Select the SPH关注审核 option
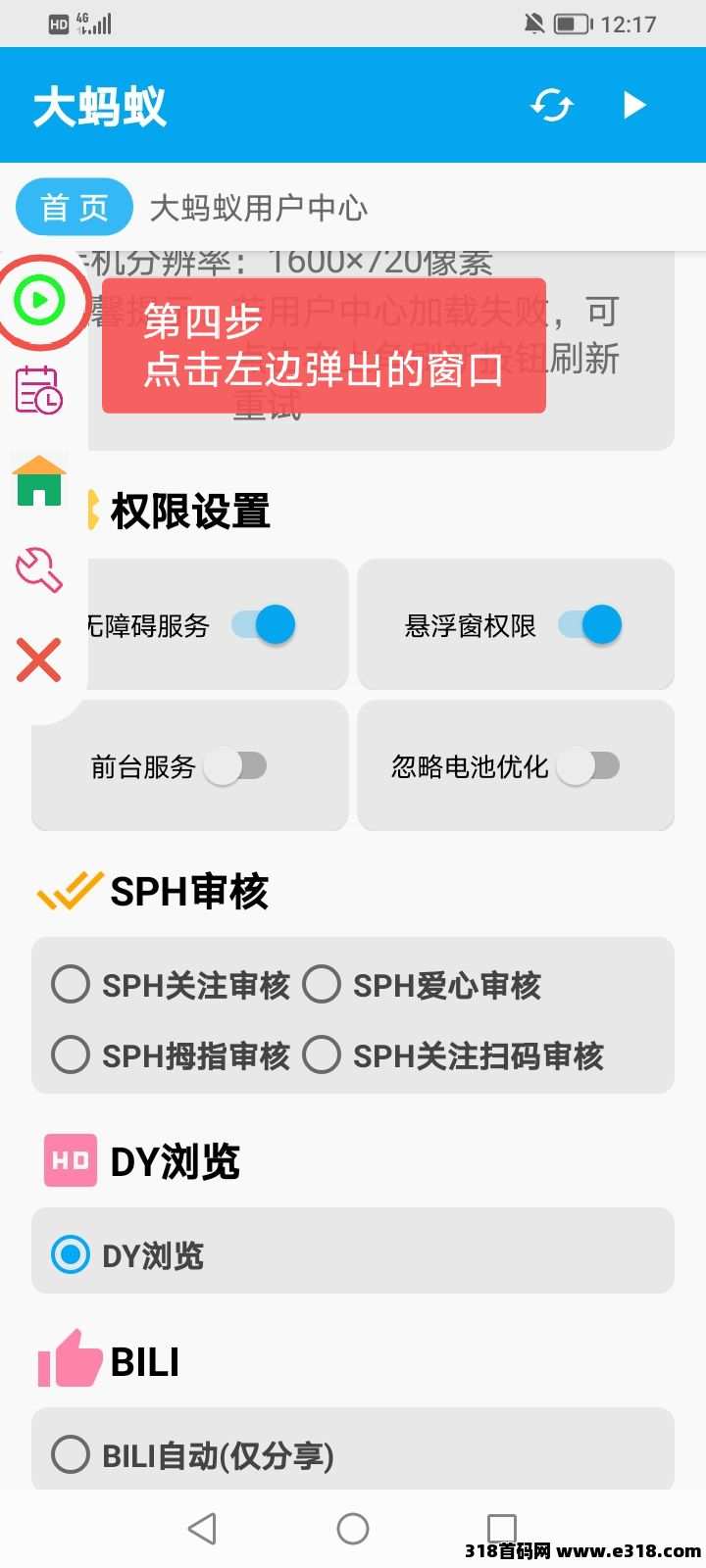The image size is (706, 1568). click(71, 984)
